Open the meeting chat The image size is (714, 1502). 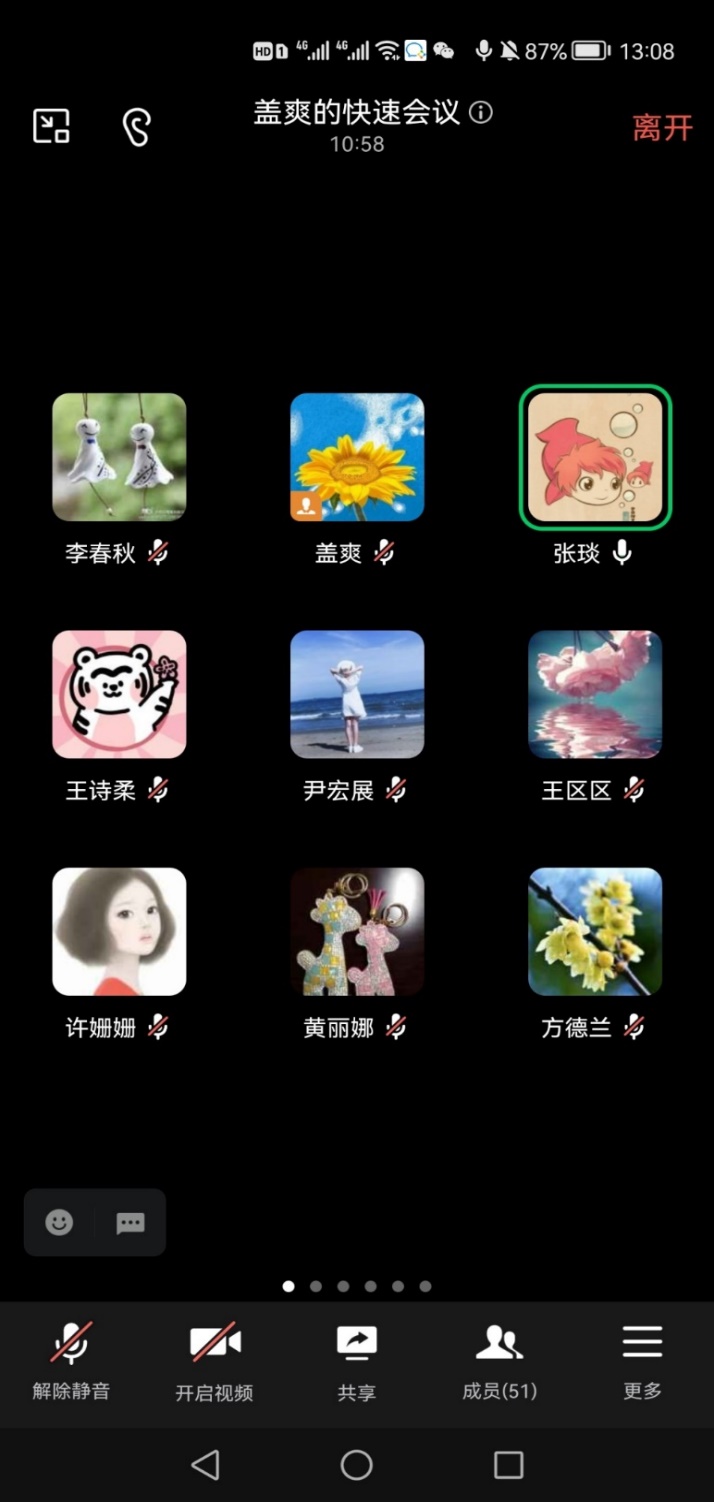pos(130,1222)
